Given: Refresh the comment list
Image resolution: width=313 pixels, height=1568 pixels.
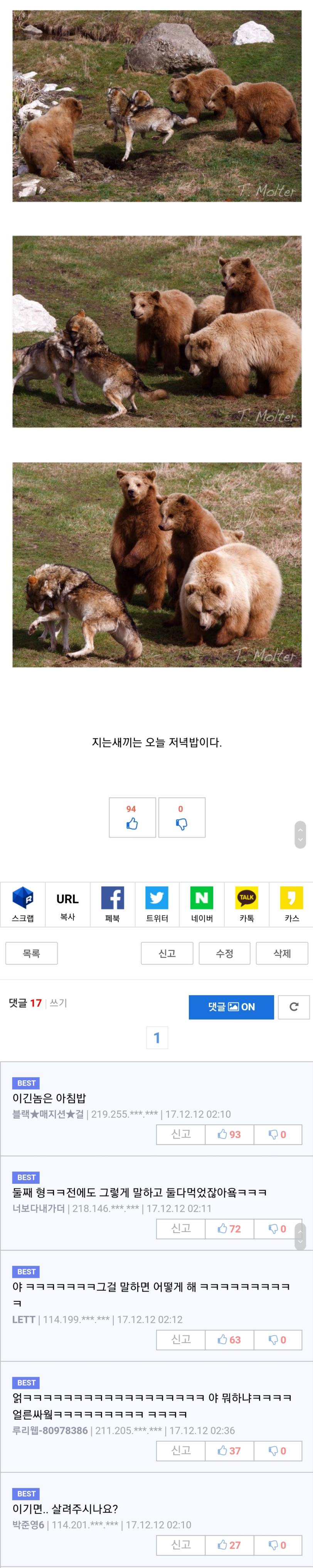Looking at the screenshot, I should [x=294, y=1007].
